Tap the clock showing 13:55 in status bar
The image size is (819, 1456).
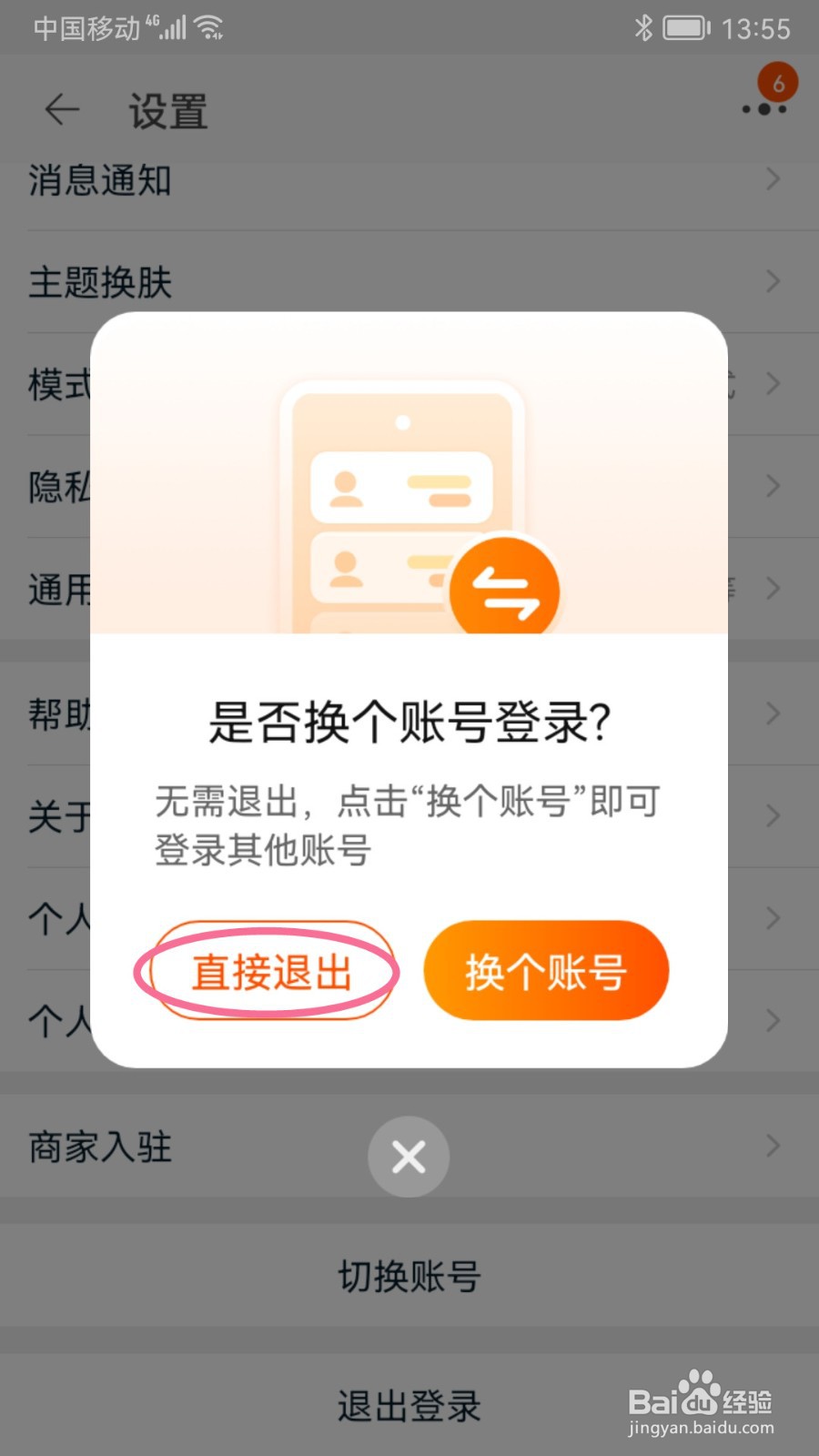756,27
